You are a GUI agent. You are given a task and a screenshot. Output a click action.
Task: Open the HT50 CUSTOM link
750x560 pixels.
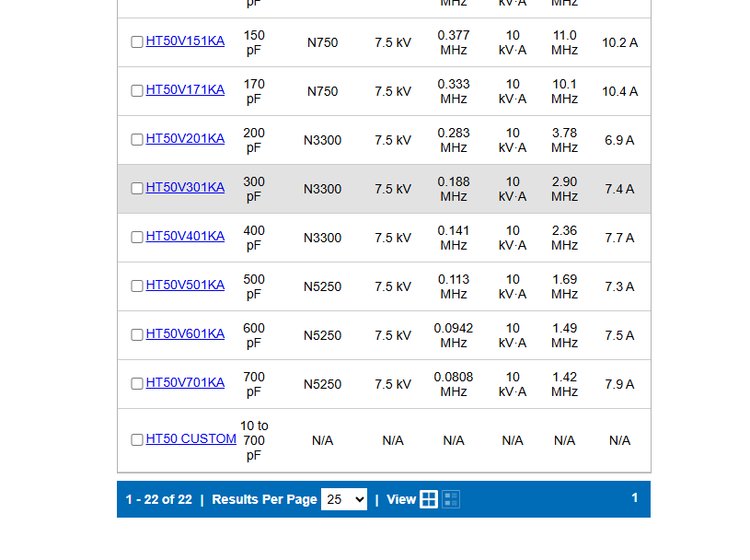coord(191,439)
